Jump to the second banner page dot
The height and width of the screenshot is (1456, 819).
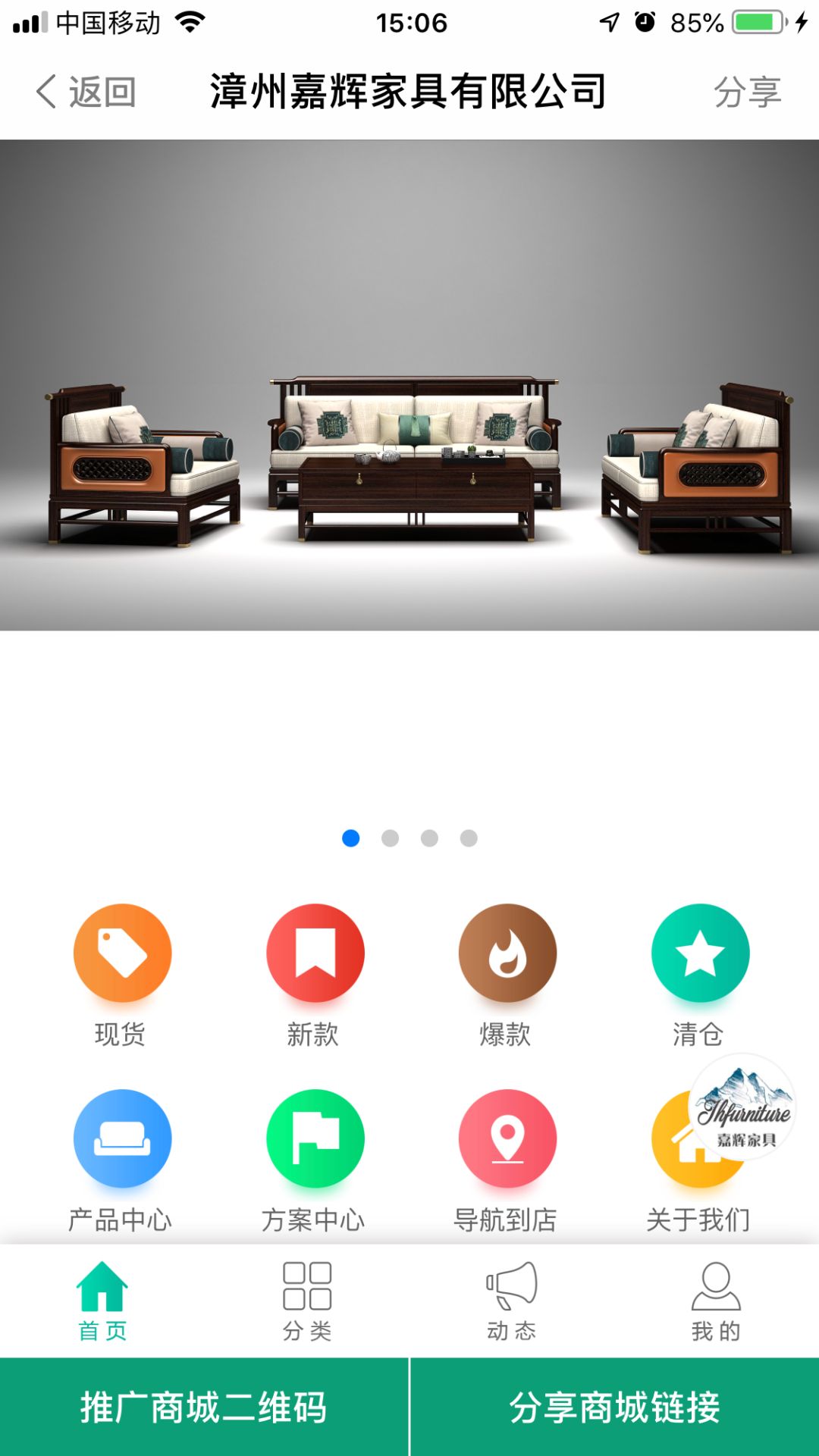[390, 838]
